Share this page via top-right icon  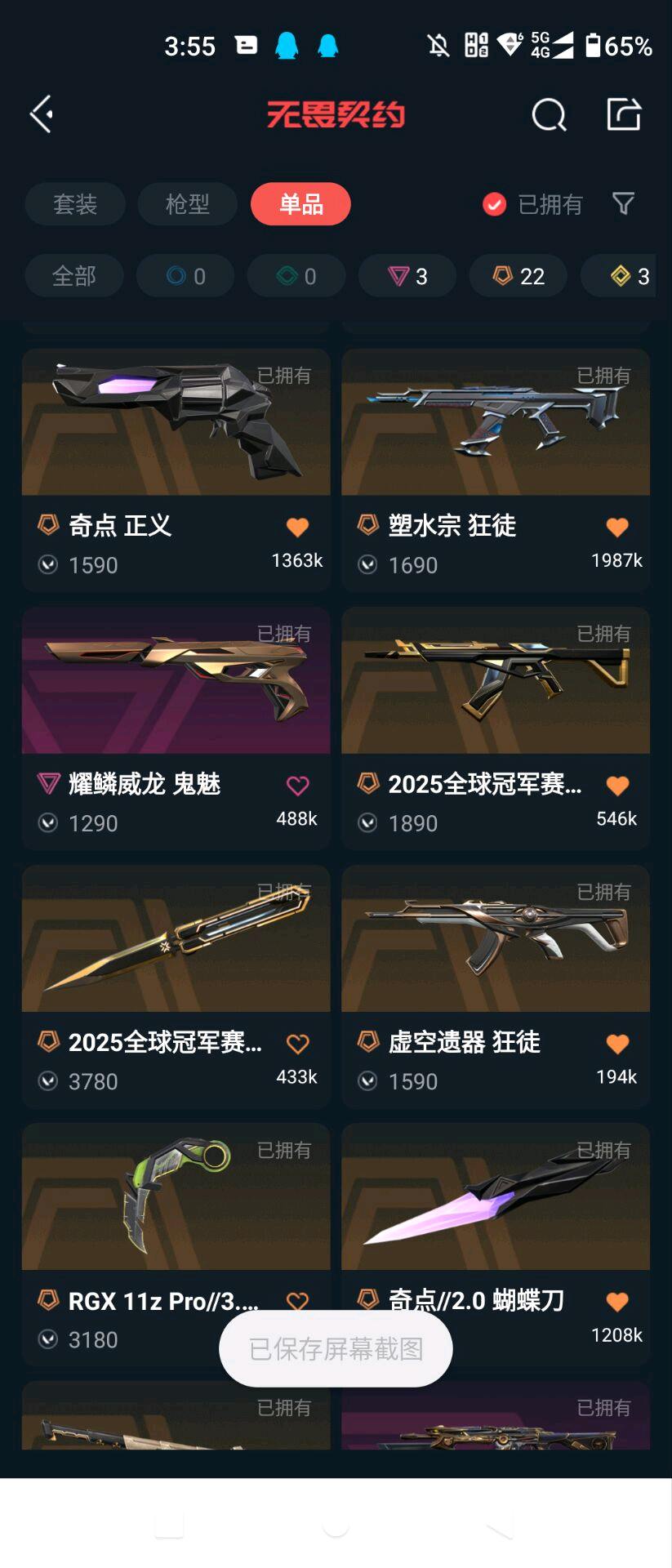coord(624,114)
